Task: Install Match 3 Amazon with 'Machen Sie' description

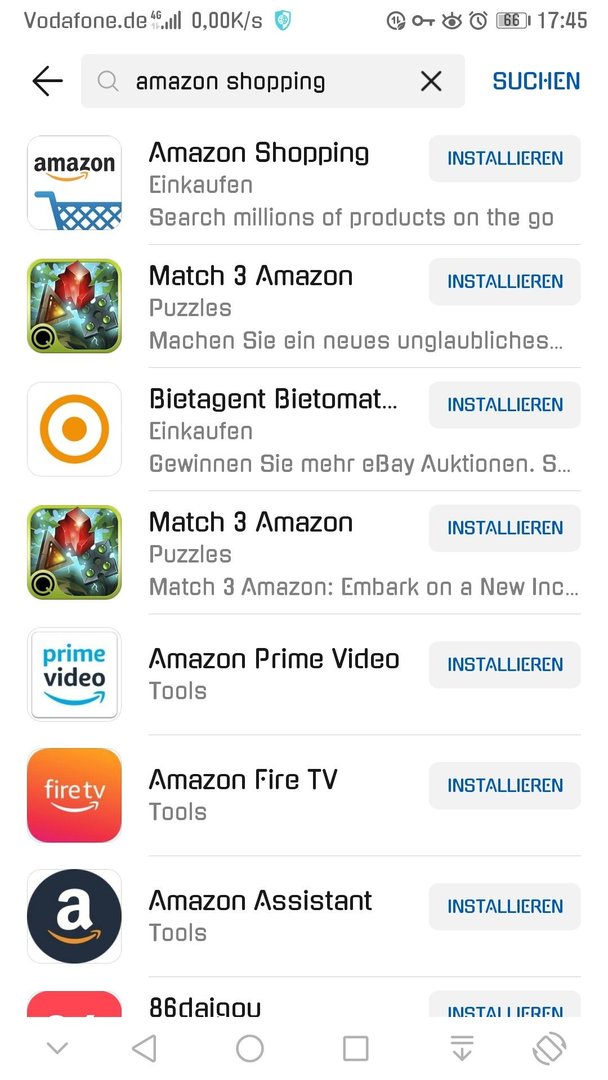Action: pyautogui.click(x=505, y=282)
